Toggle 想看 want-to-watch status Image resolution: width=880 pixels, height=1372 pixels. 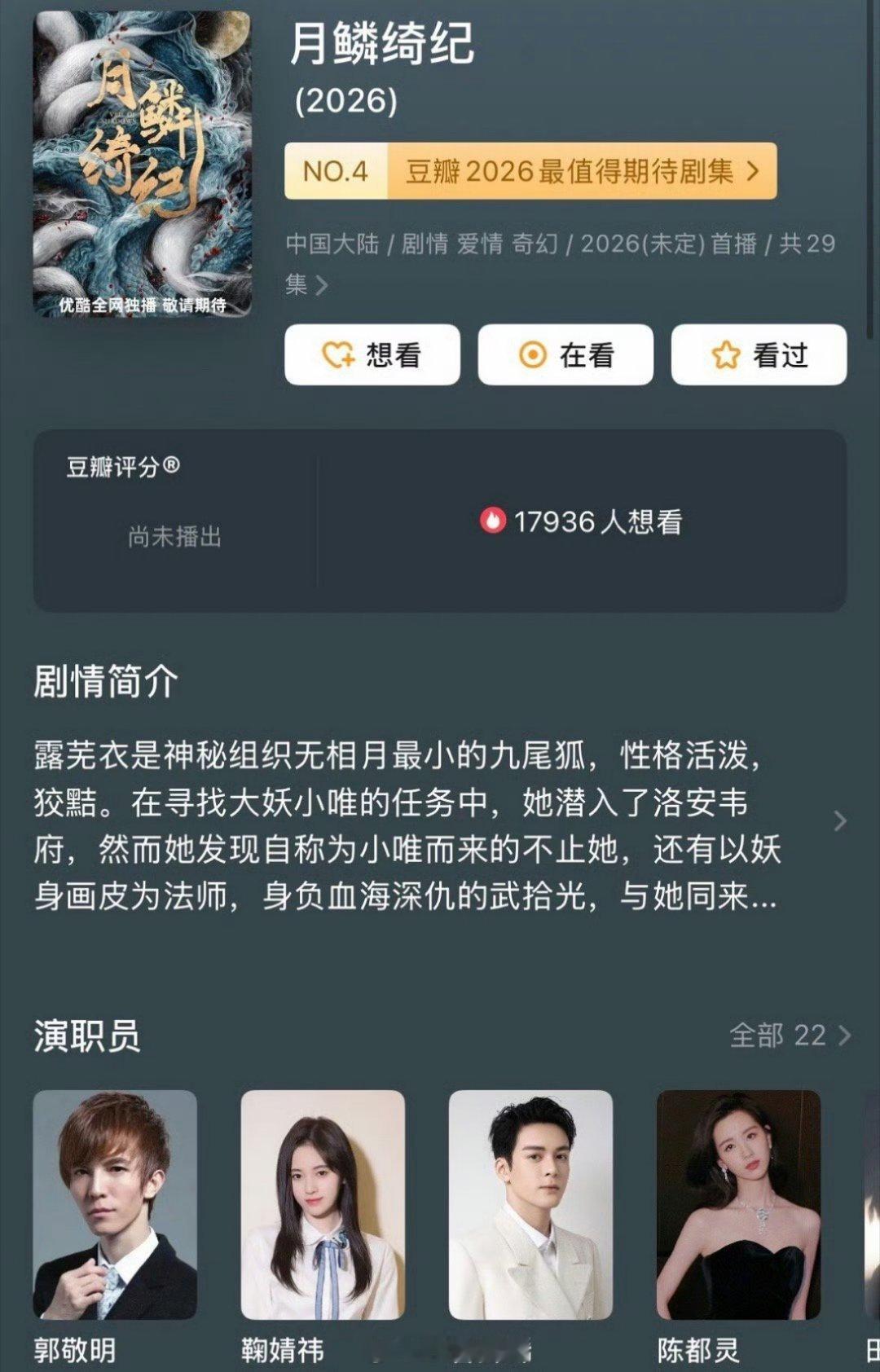371,354
